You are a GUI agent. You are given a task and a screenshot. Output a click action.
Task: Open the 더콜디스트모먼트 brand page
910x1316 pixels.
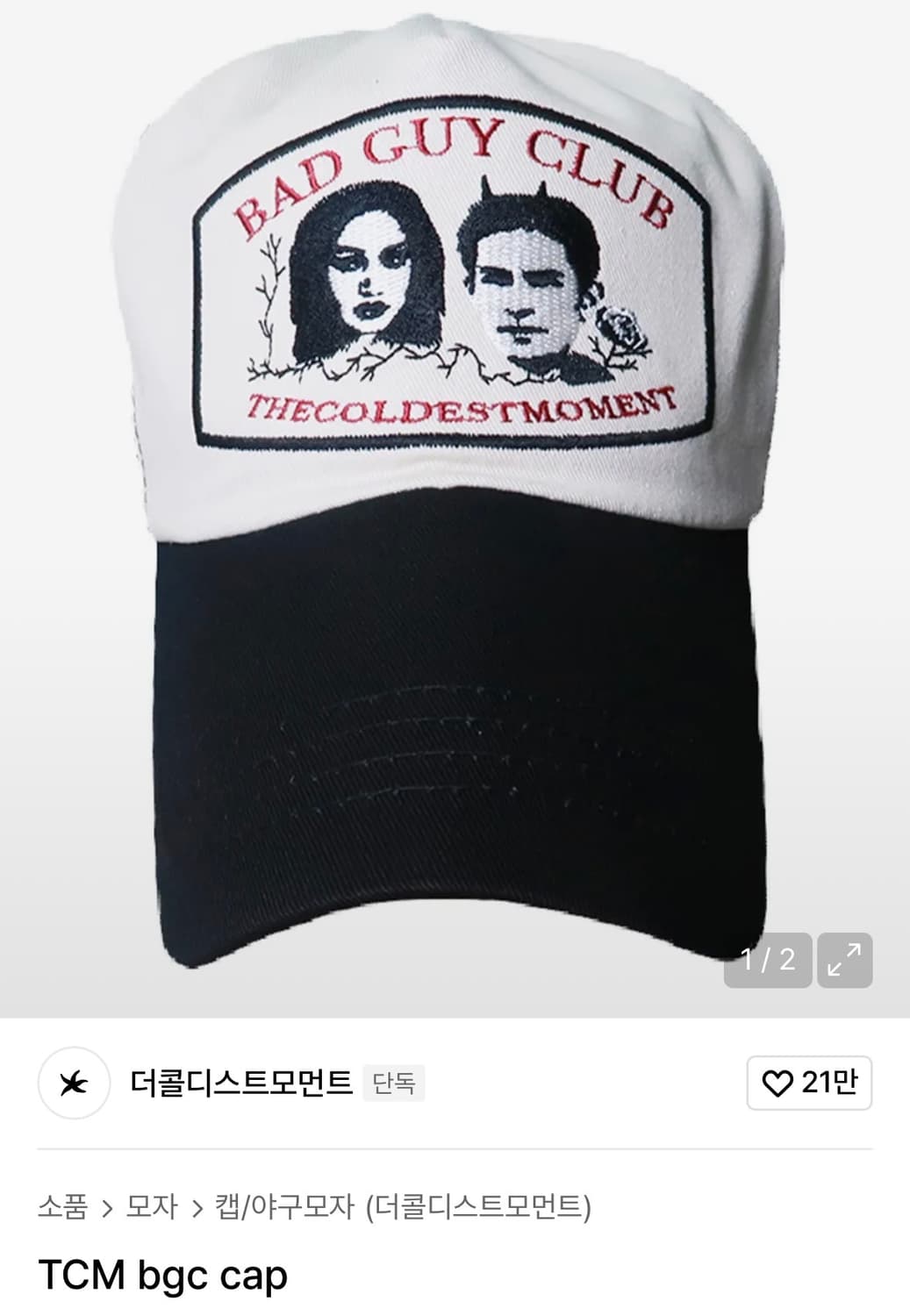pyautogui.click(x=241, y=1084)
